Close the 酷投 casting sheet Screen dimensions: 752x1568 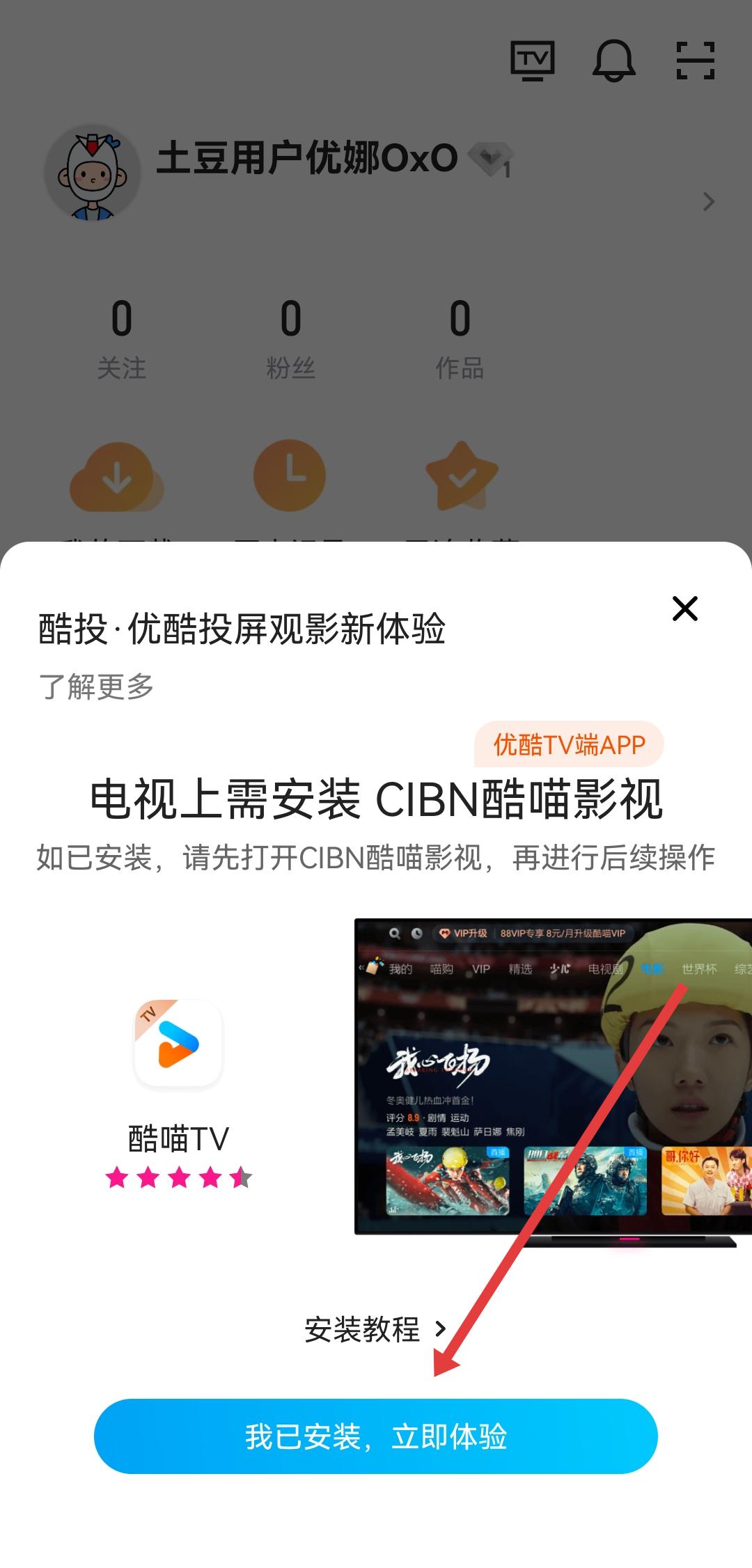pyautogui.click(x=684, y=609)
